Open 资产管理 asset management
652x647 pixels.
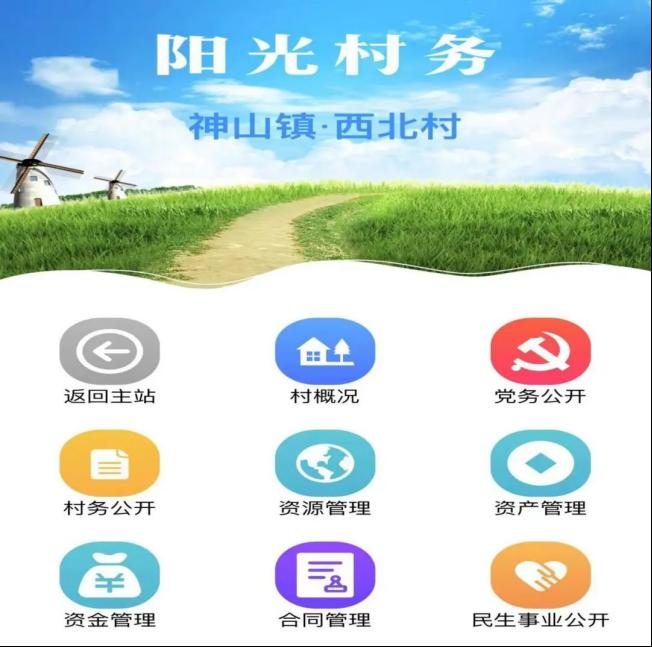tap(540, 463)
